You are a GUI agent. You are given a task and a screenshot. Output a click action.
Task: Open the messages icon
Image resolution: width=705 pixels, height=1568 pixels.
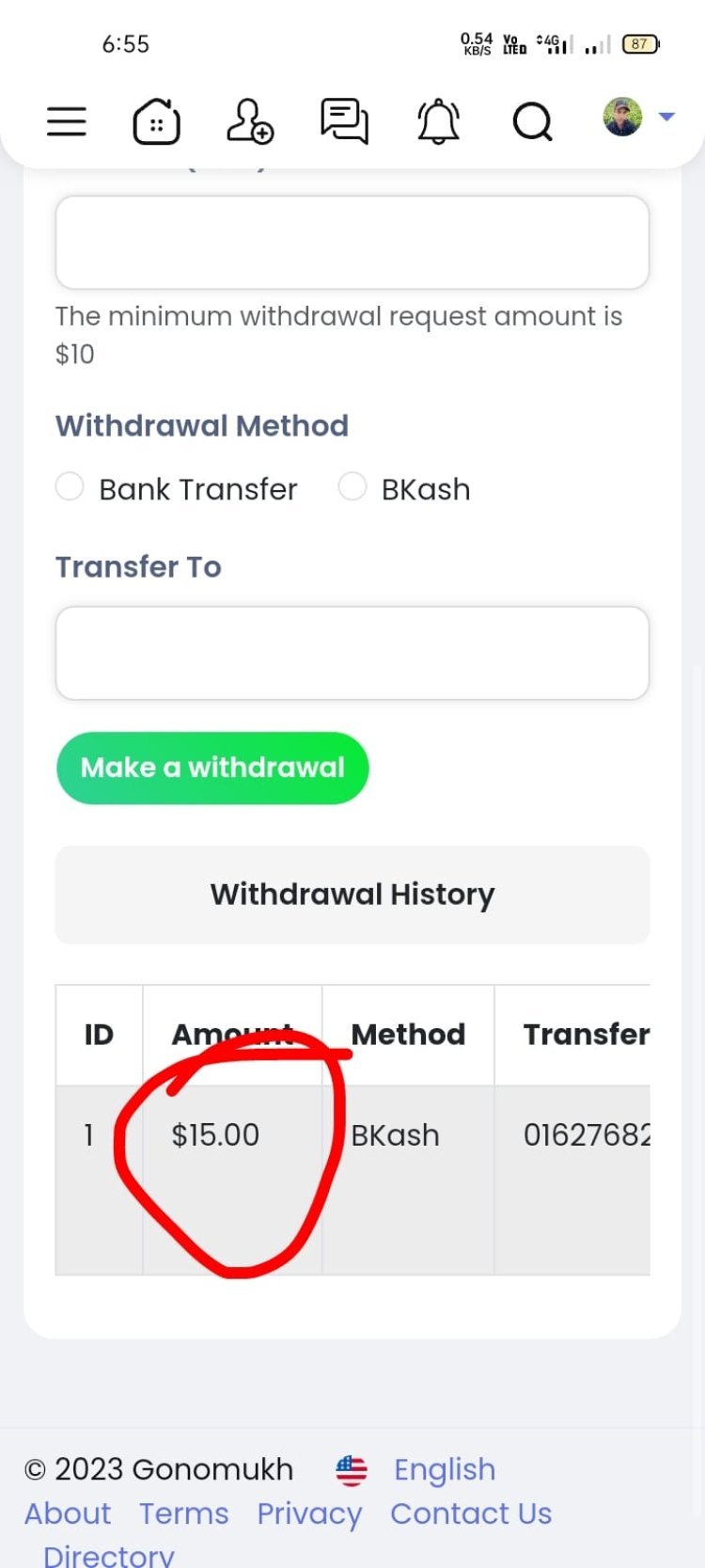344,121
